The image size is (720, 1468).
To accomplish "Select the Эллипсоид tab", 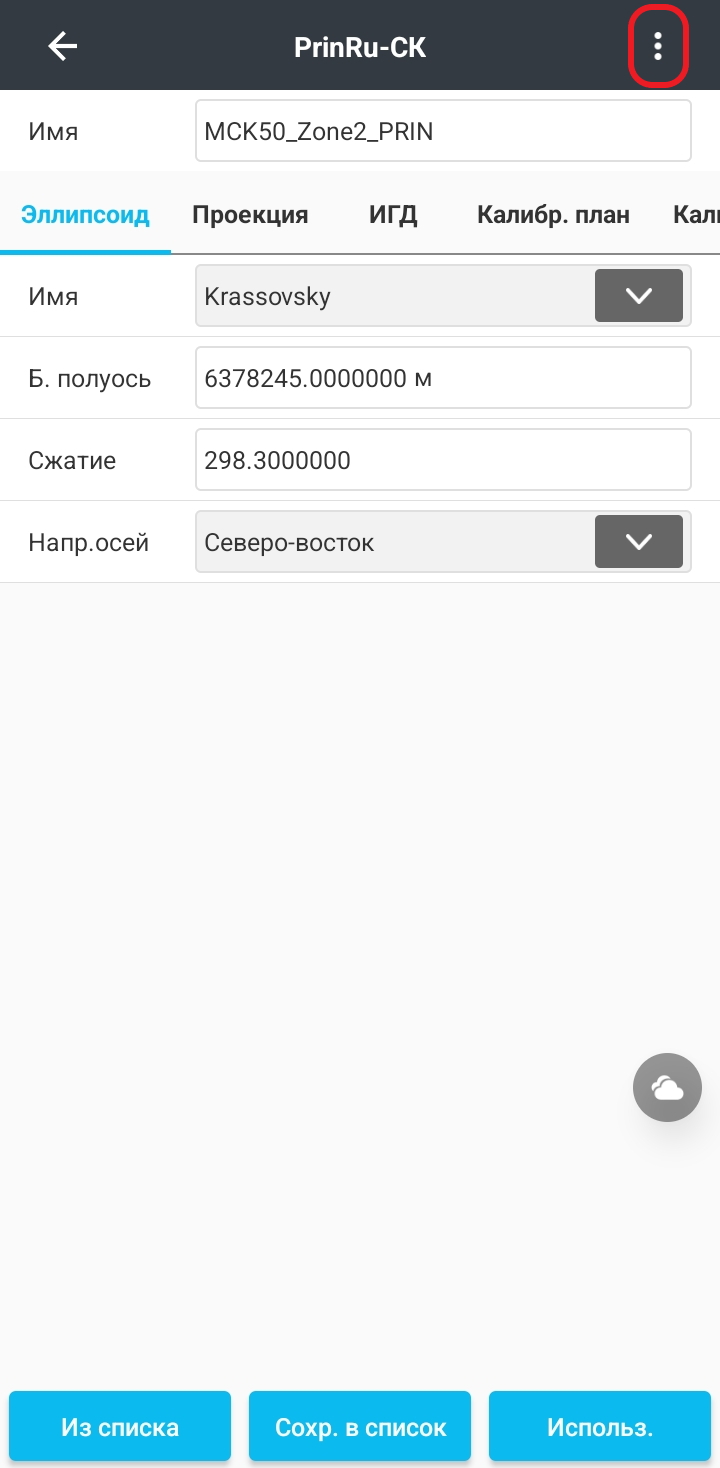I will coord(85,214).
